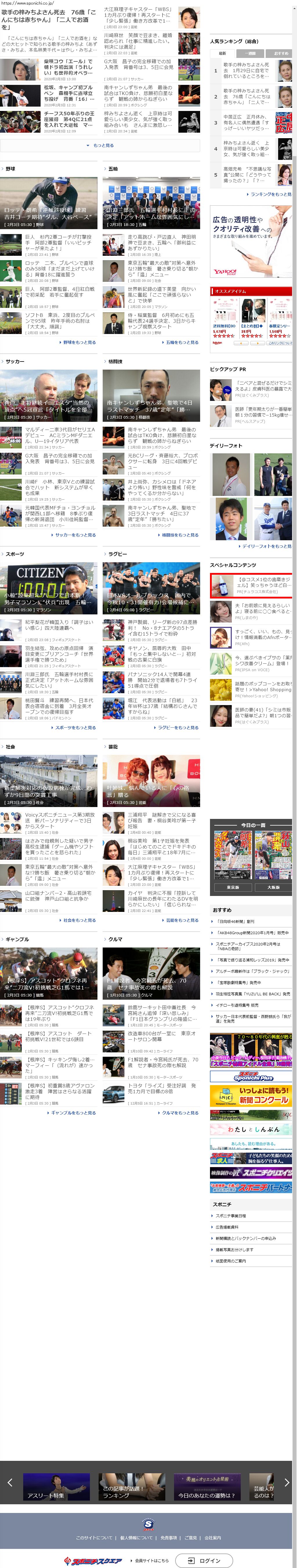This screenshot has height=1568, width=297.
Task: Advance the bottom carousel with right arrow
Action: (x=286, y=1483)
